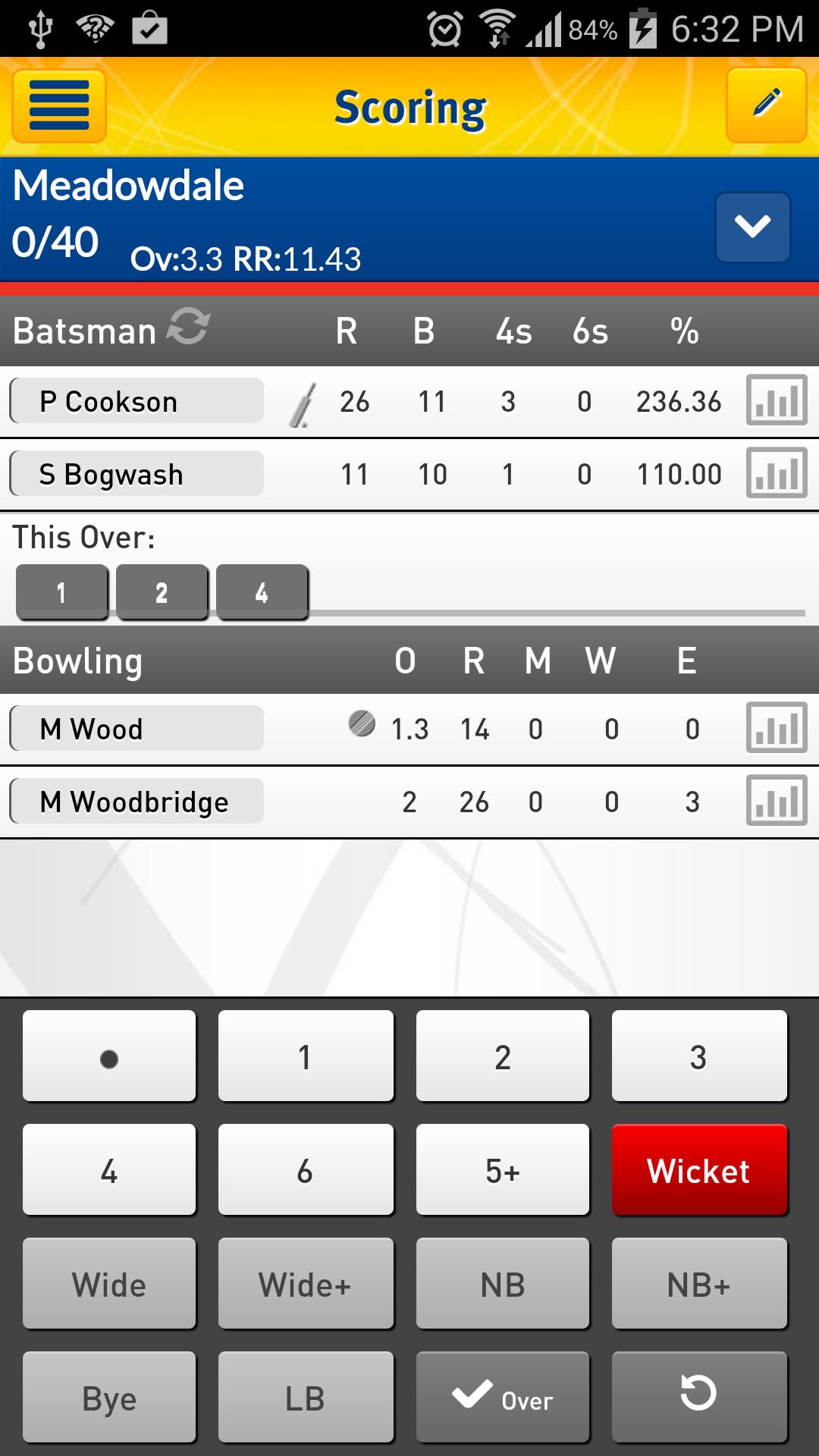Tap the ball icon beside M Wood
Screen dimensions: 819x1456
362,726
